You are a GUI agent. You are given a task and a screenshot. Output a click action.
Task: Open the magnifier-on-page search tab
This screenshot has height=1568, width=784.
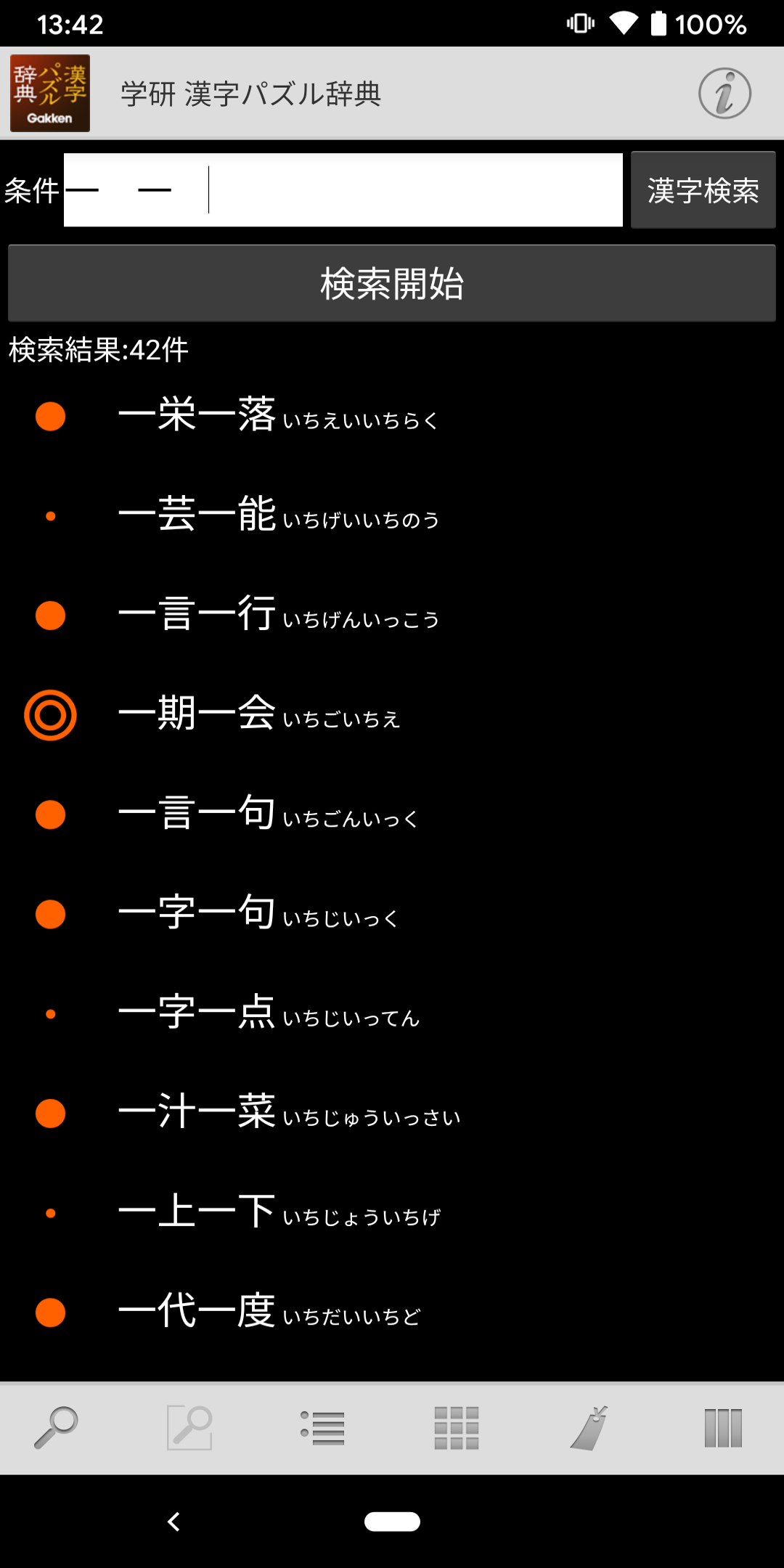(189, 1428)
